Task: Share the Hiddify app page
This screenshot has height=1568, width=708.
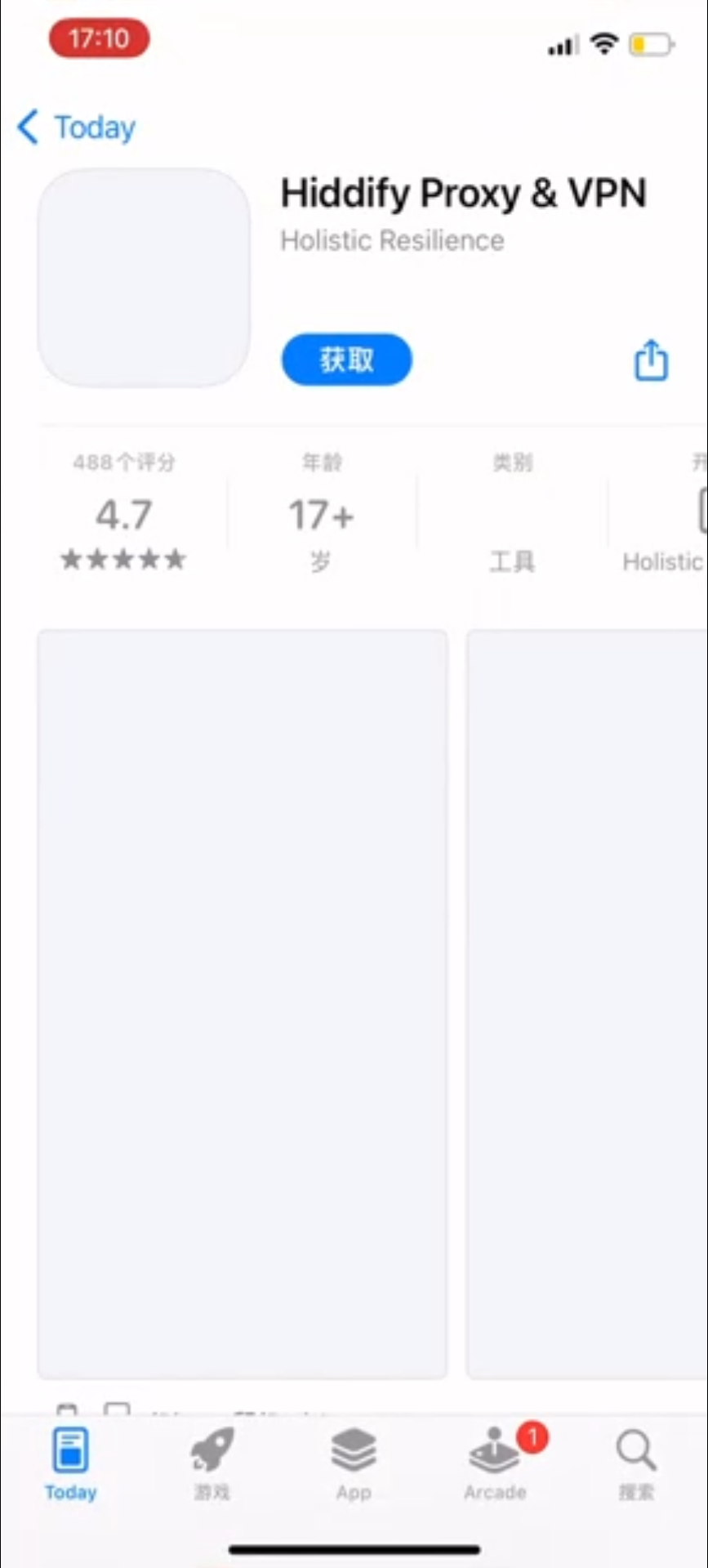Action: (x=651, y=360)
